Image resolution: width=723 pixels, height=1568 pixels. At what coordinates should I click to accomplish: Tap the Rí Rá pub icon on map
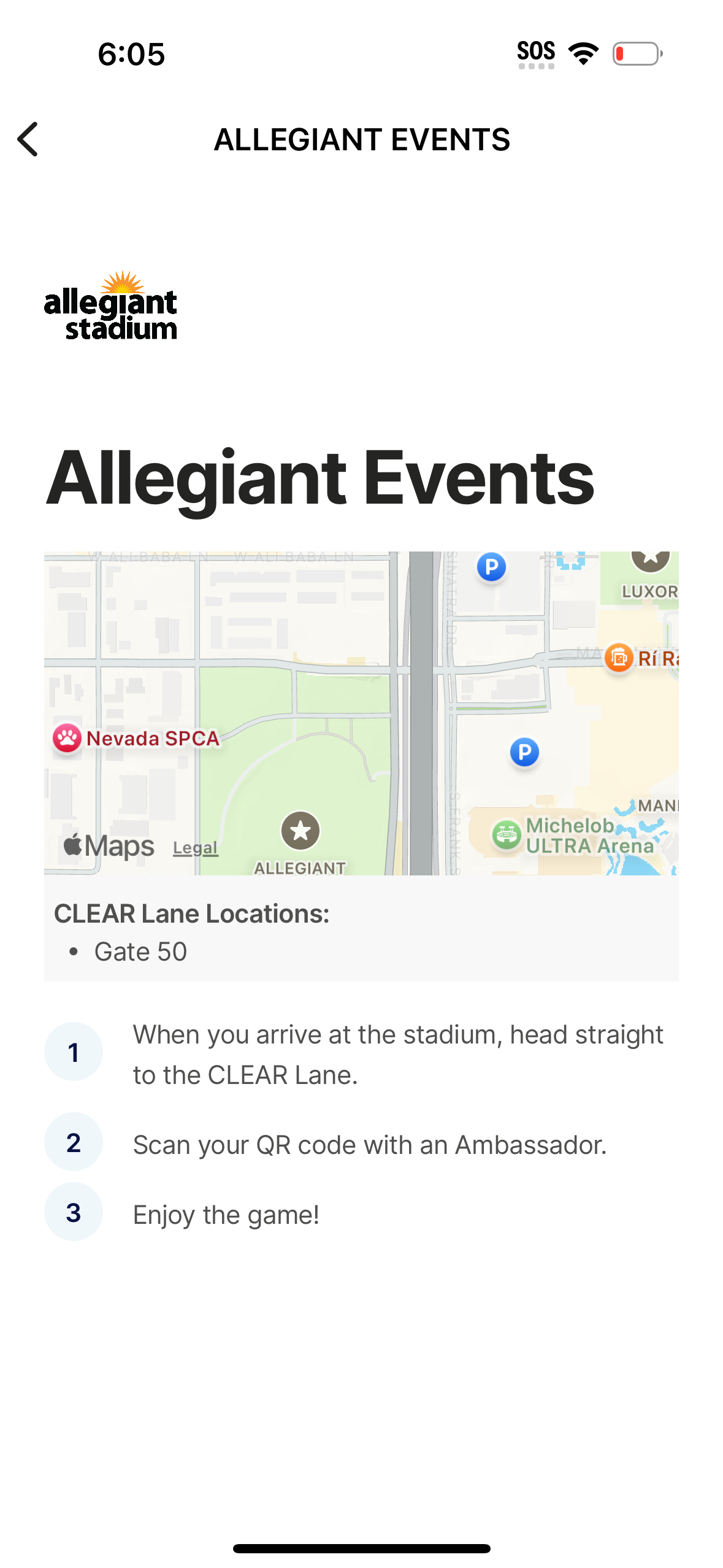(619, 658)
